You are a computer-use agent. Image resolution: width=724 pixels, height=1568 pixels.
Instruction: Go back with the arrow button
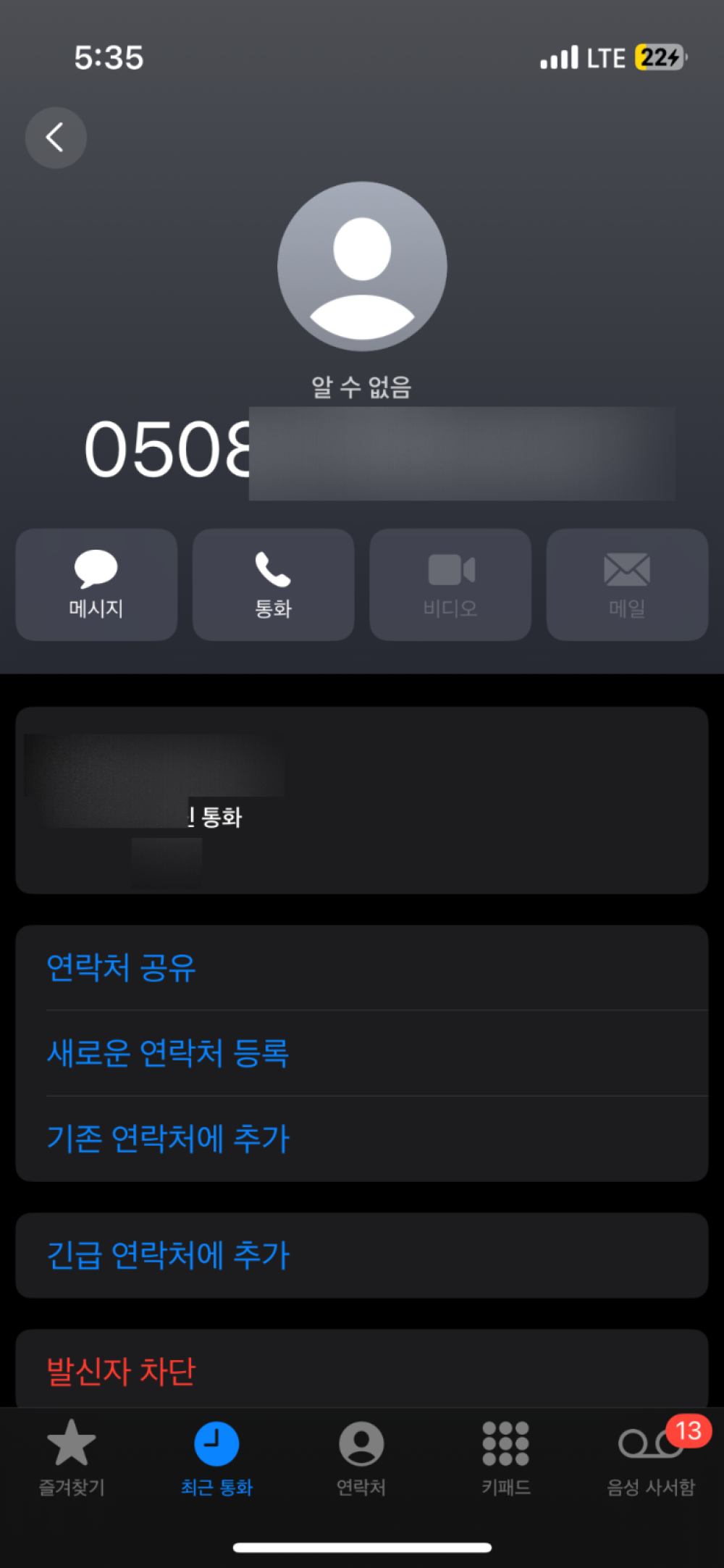pyautogui.click(x=56, y=138)
